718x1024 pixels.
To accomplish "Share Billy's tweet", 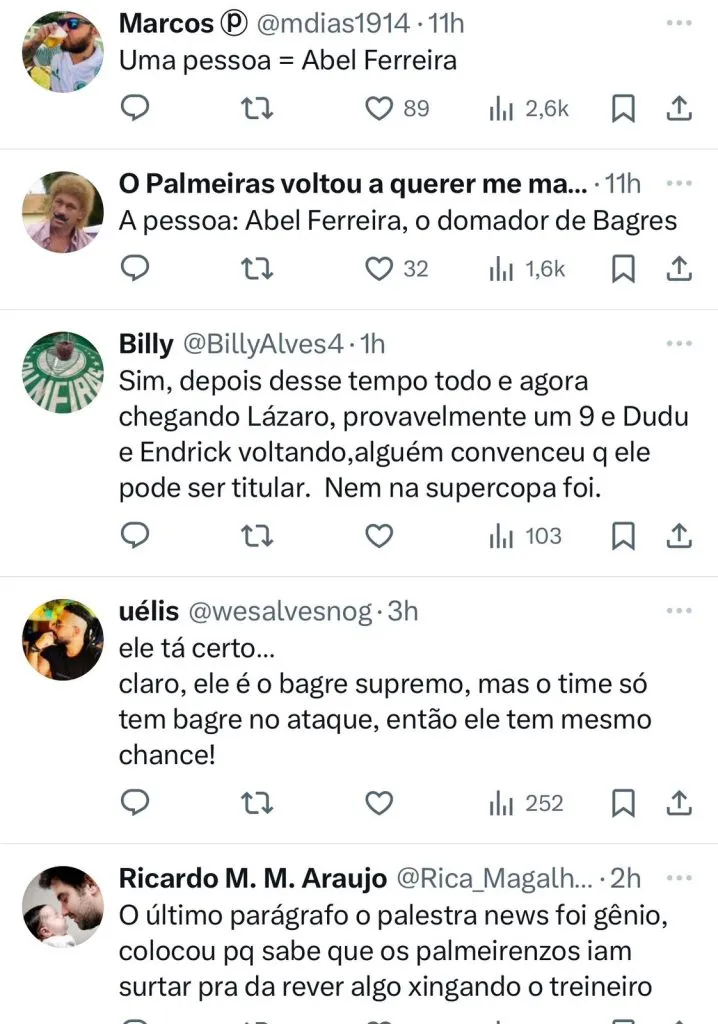I will pos(679,536).
